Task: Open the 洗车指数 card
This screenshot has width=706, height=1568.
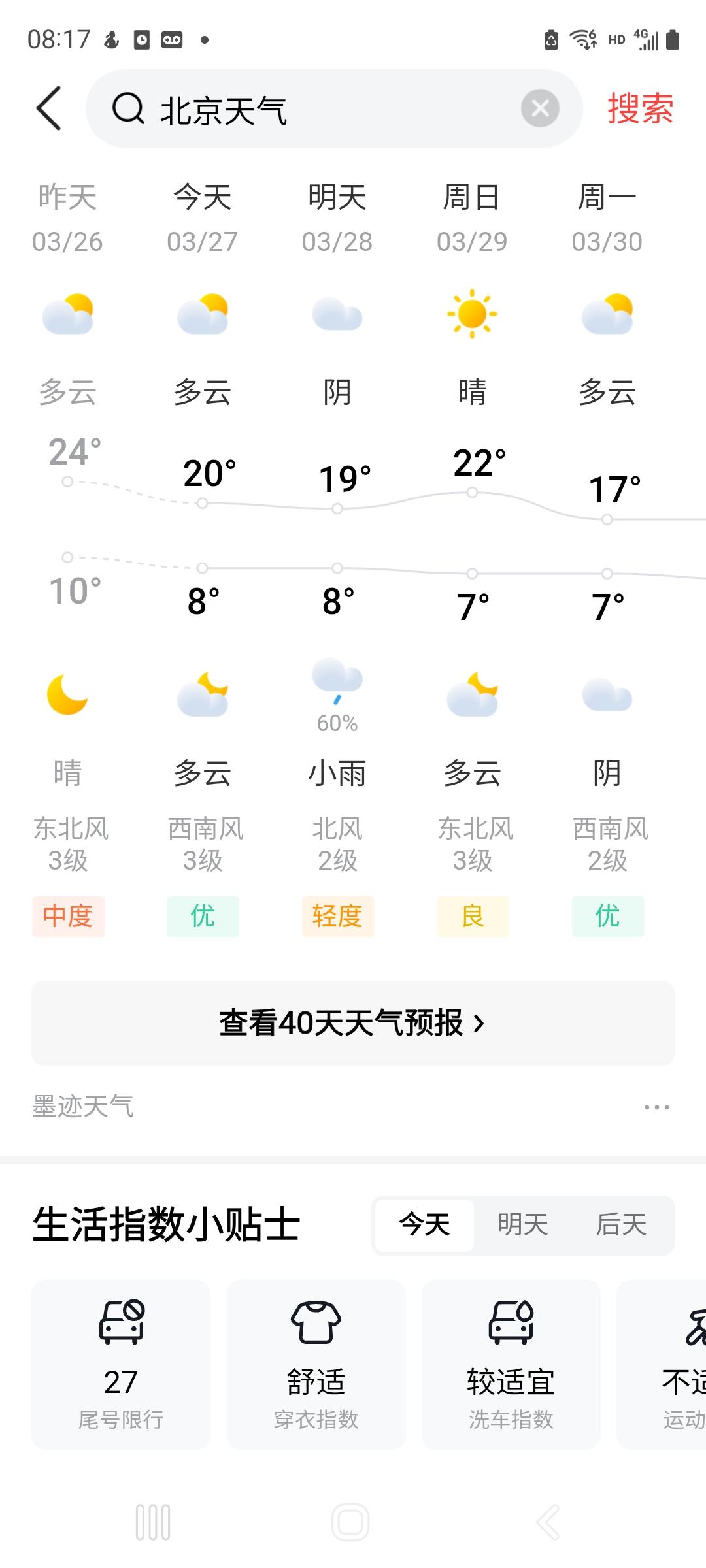Action: (x=511, y=1364)
